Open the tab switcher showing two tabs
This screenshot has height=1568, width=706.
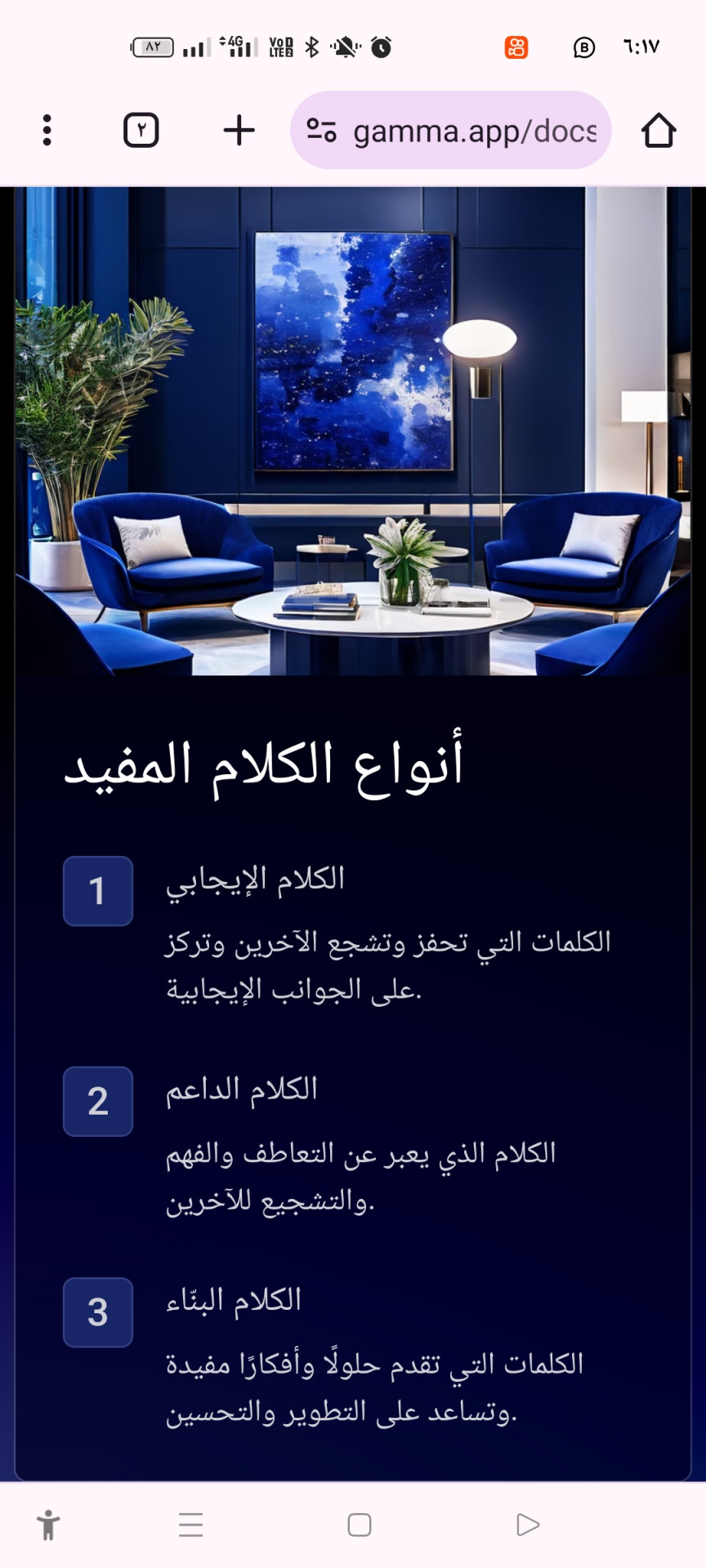141,130
